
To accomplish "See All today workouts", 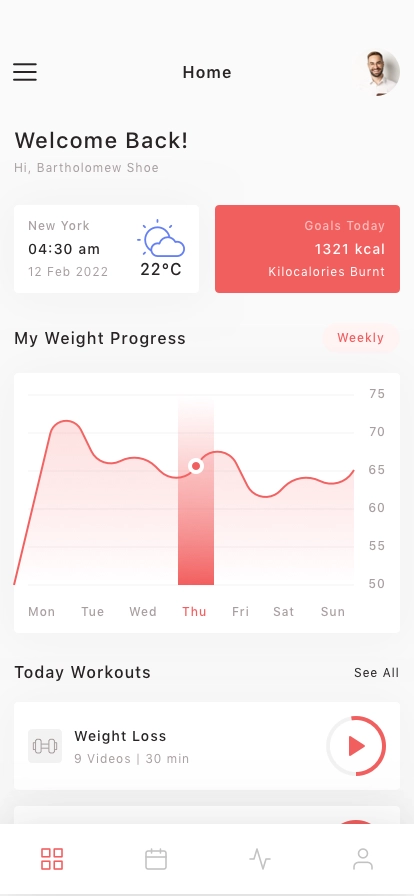I will [376, 673].
